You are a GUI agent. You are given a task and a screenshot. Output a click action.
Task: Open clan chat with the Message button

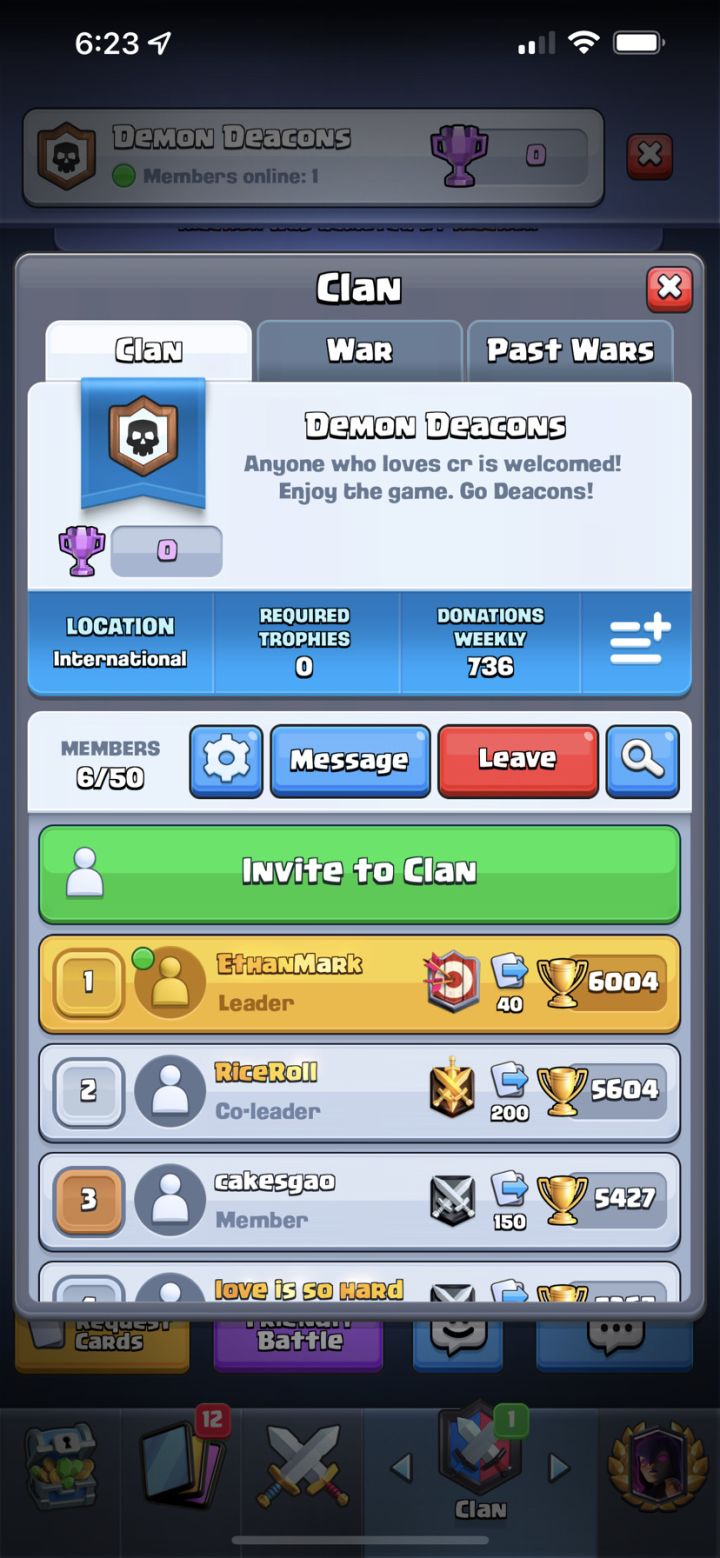coord(350,760)
